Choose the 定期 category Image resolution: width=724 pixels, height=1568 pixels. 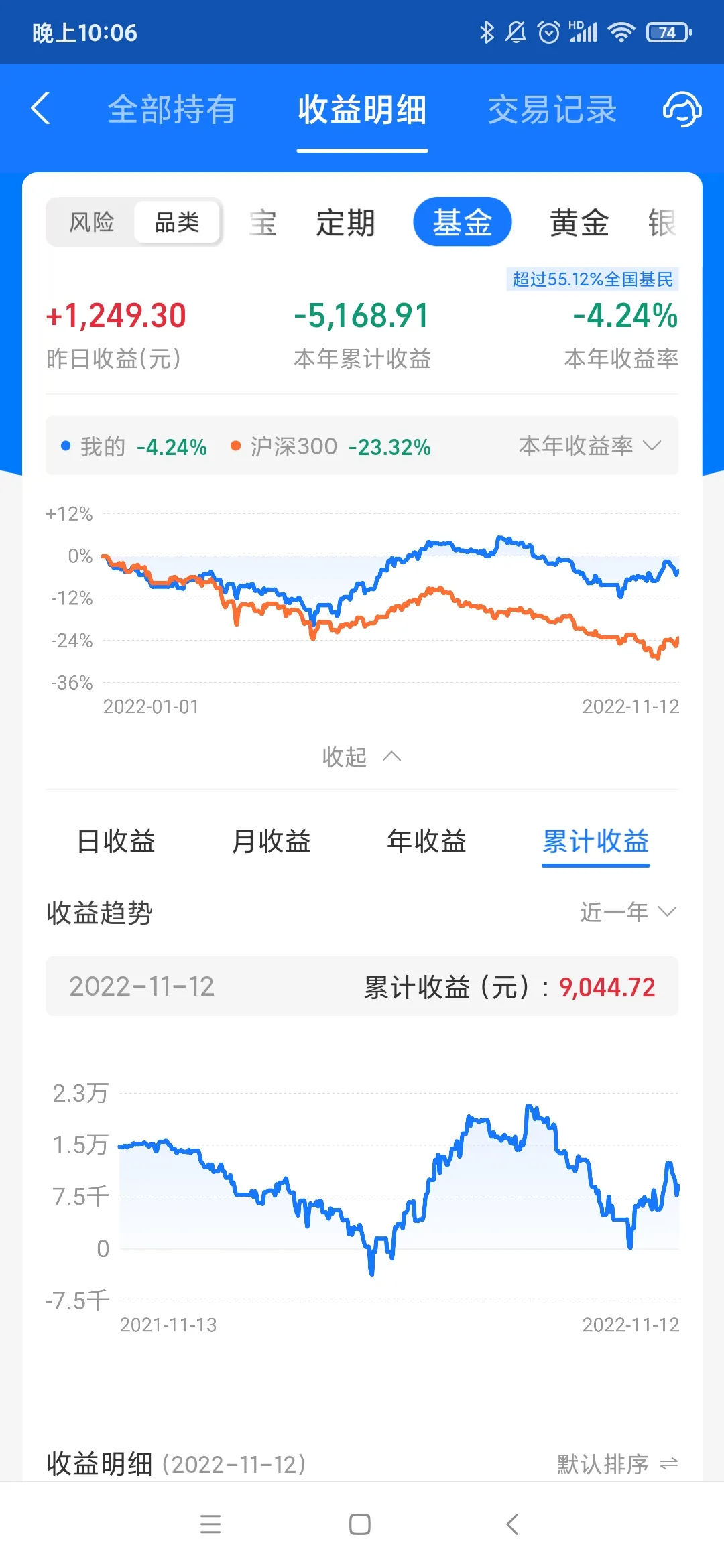tap(346, 222)
